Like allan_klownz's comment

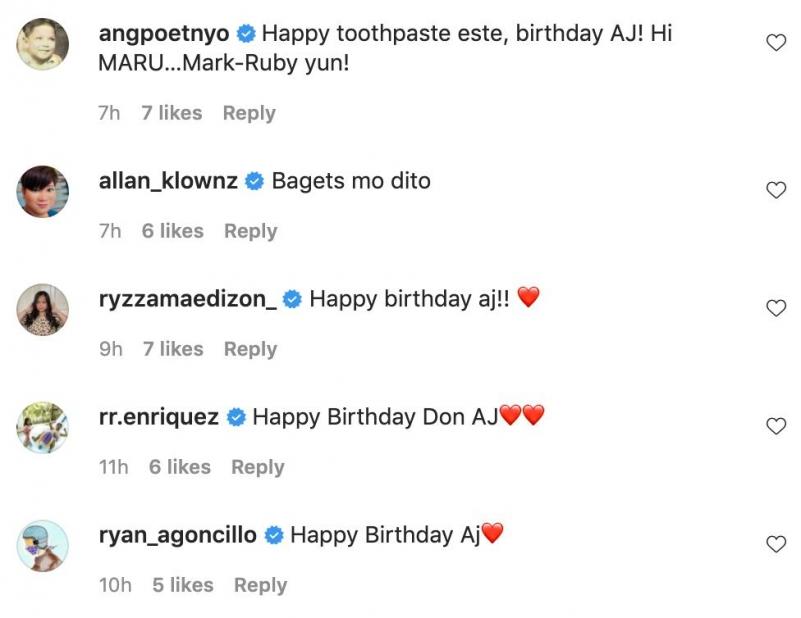pos(775,190)
